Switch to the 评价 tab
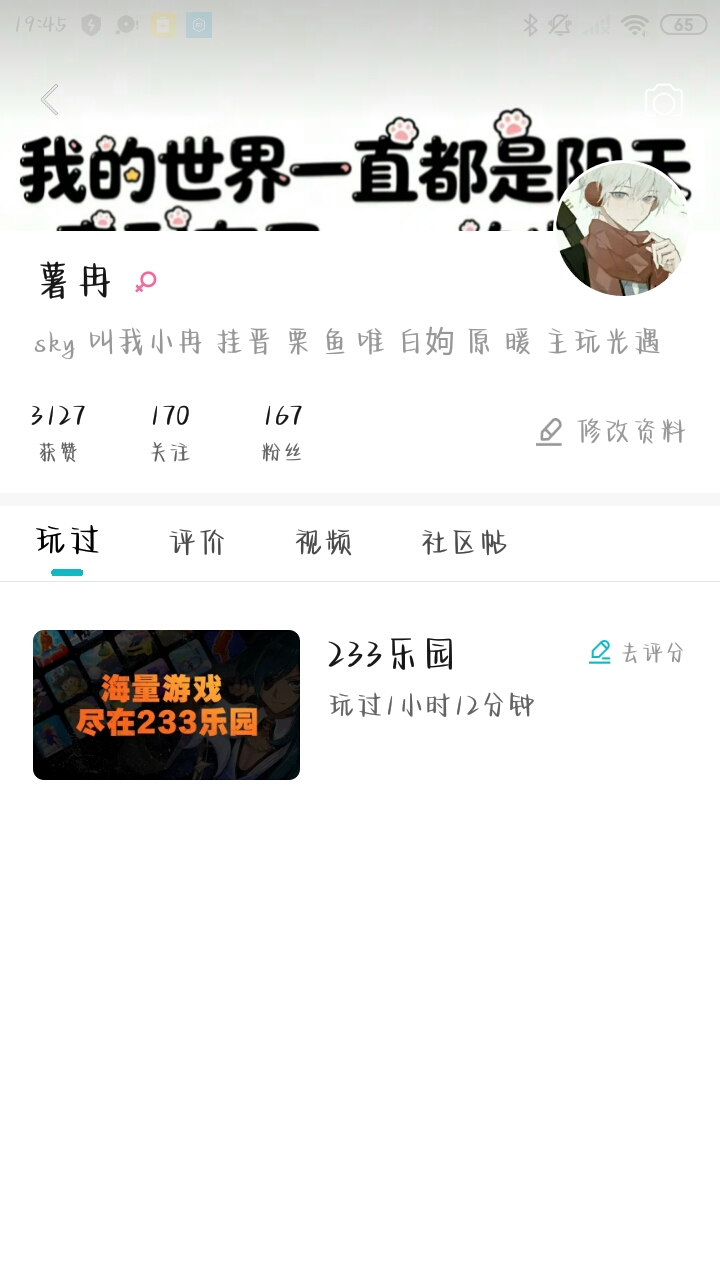The width and height of the screenshot is (720, 1280). click(x=197, y=542)
